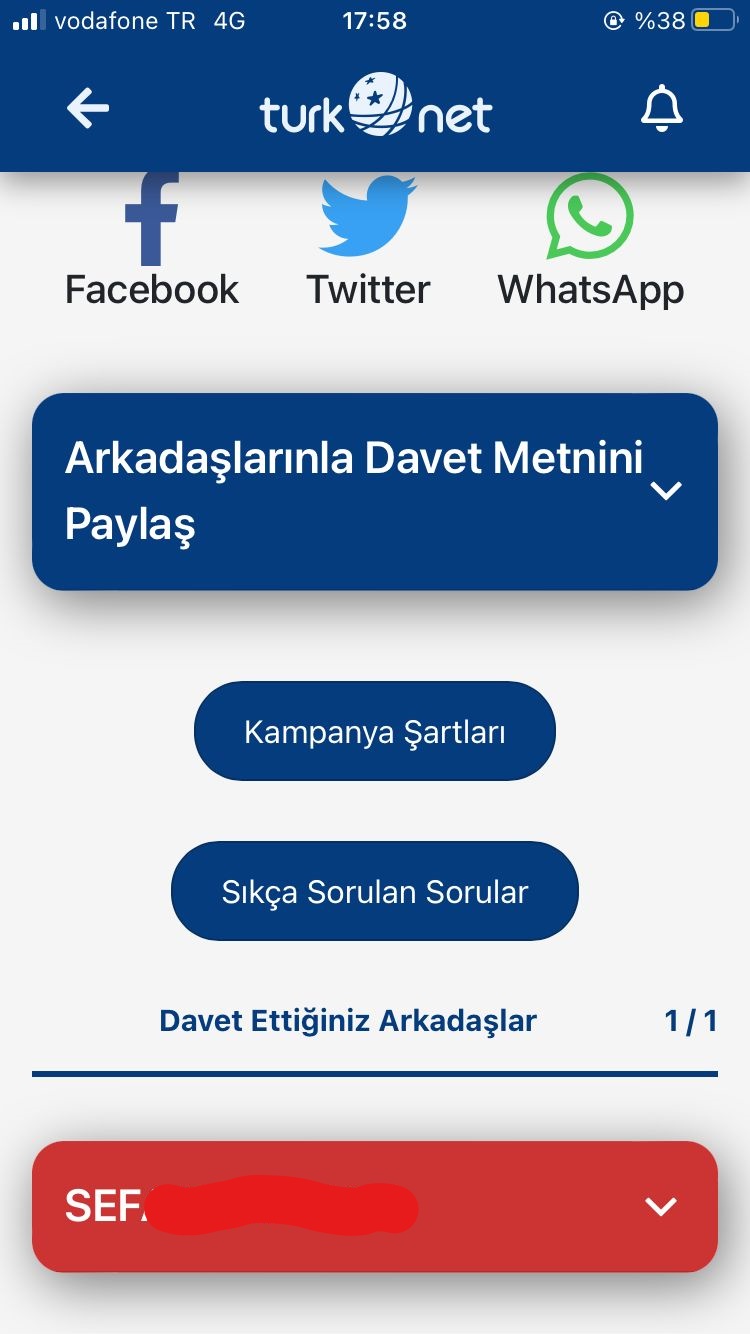Share the invite via WhatsApp
The height and width of the screenshot is (1334, 750).
[591, 240]
